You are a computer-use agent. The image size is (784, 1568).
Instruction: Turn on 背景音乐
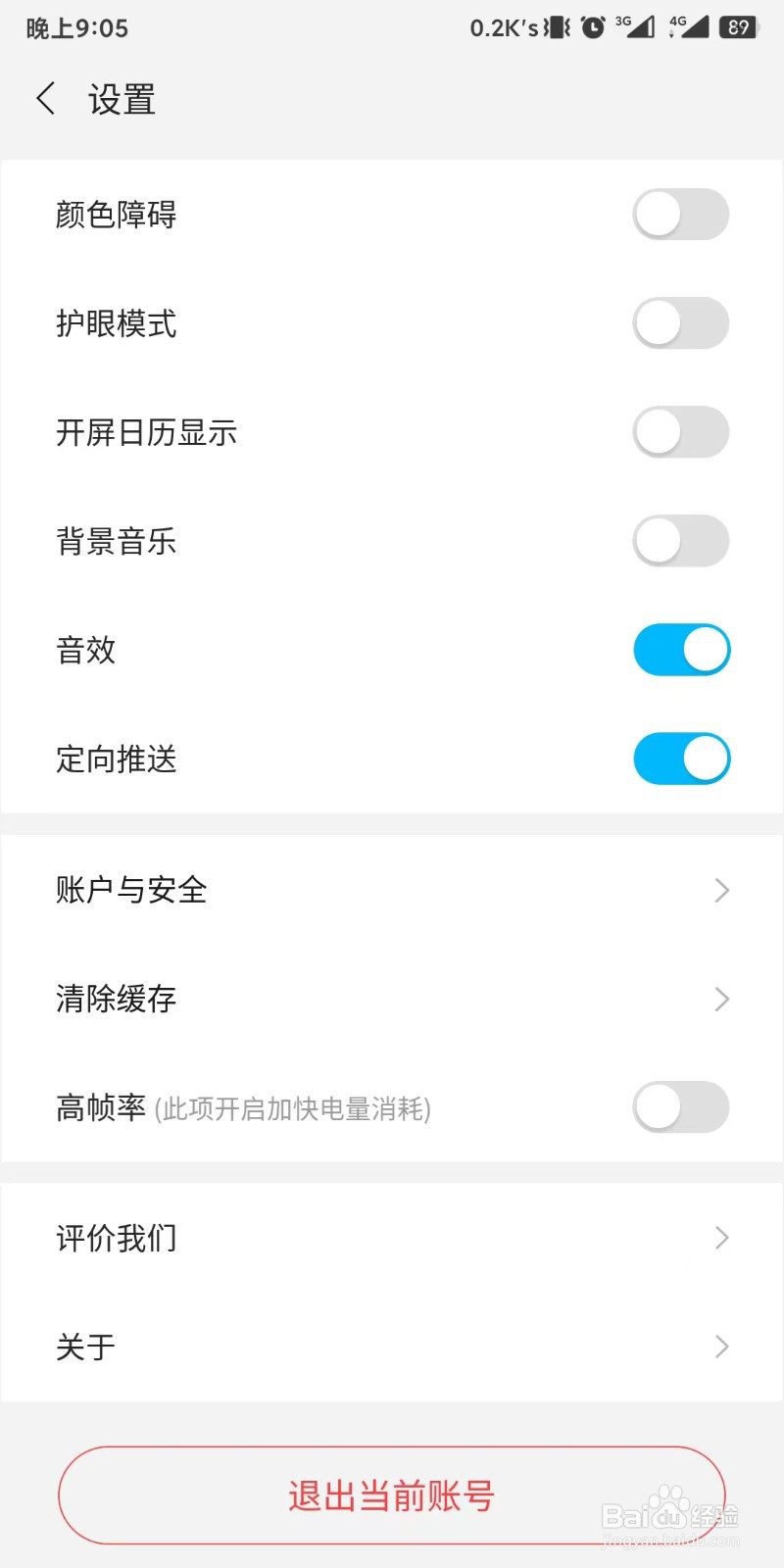tap(681, 540)
